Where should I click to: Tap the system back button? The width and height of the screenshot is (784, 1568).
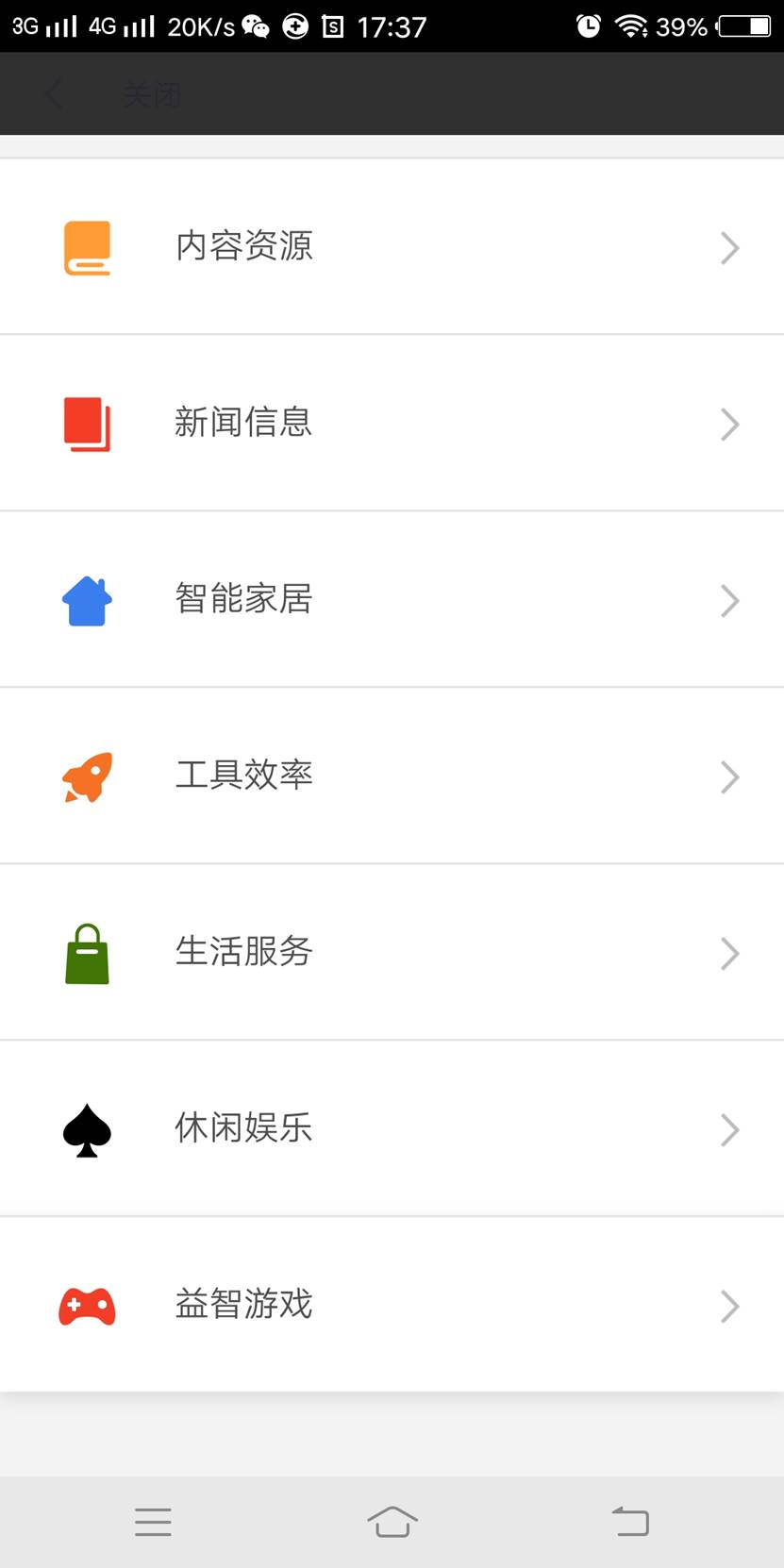click(630, 1522)
